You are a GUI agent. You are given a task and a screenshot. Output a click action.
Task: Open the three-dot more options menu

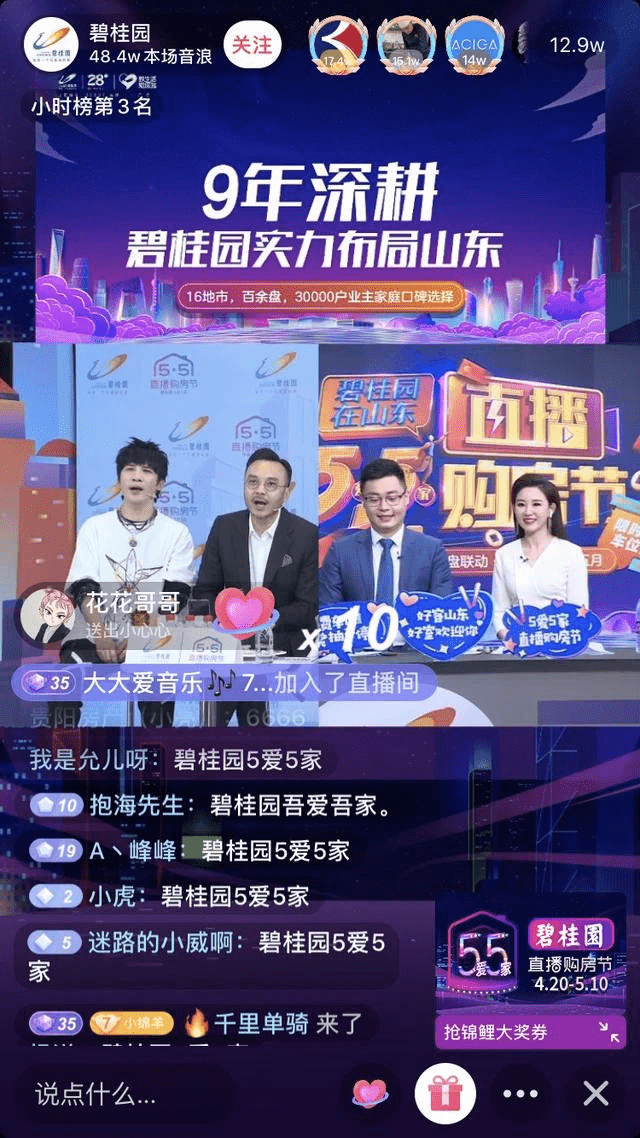pyautogui.click(x=521, y=1094)
